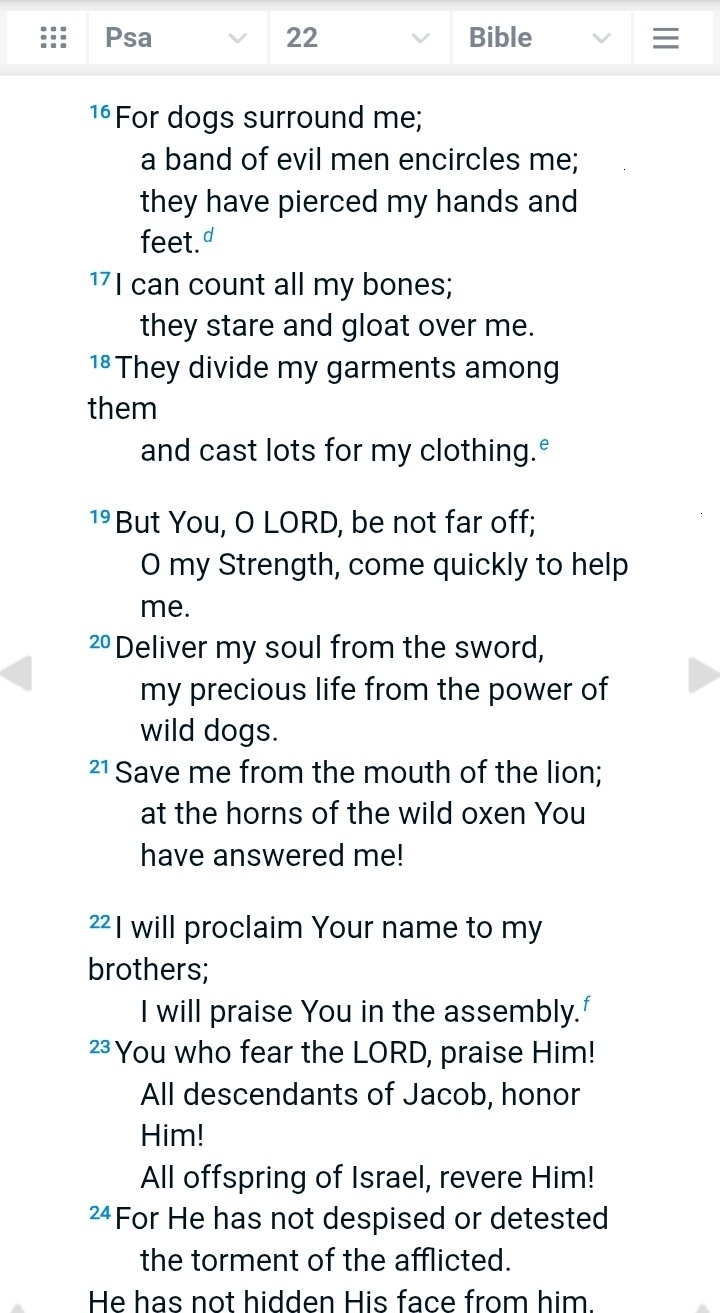
Task: Open the chapter 22 dropdown
Action: coord(359,38)
